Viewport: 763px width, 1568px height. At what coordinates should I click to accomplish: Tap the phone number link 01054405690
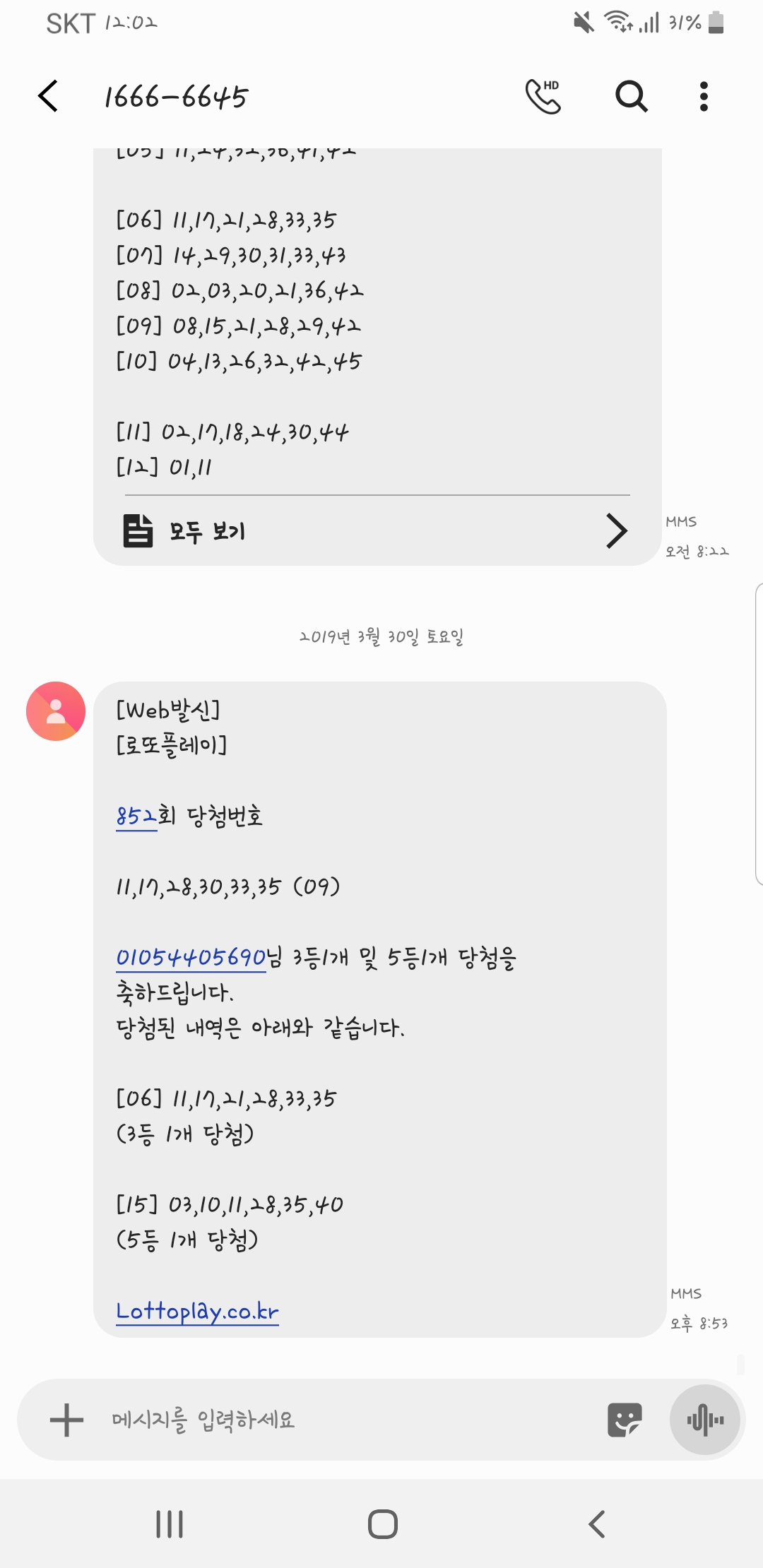pyautogui.click(x=191, y=958)
